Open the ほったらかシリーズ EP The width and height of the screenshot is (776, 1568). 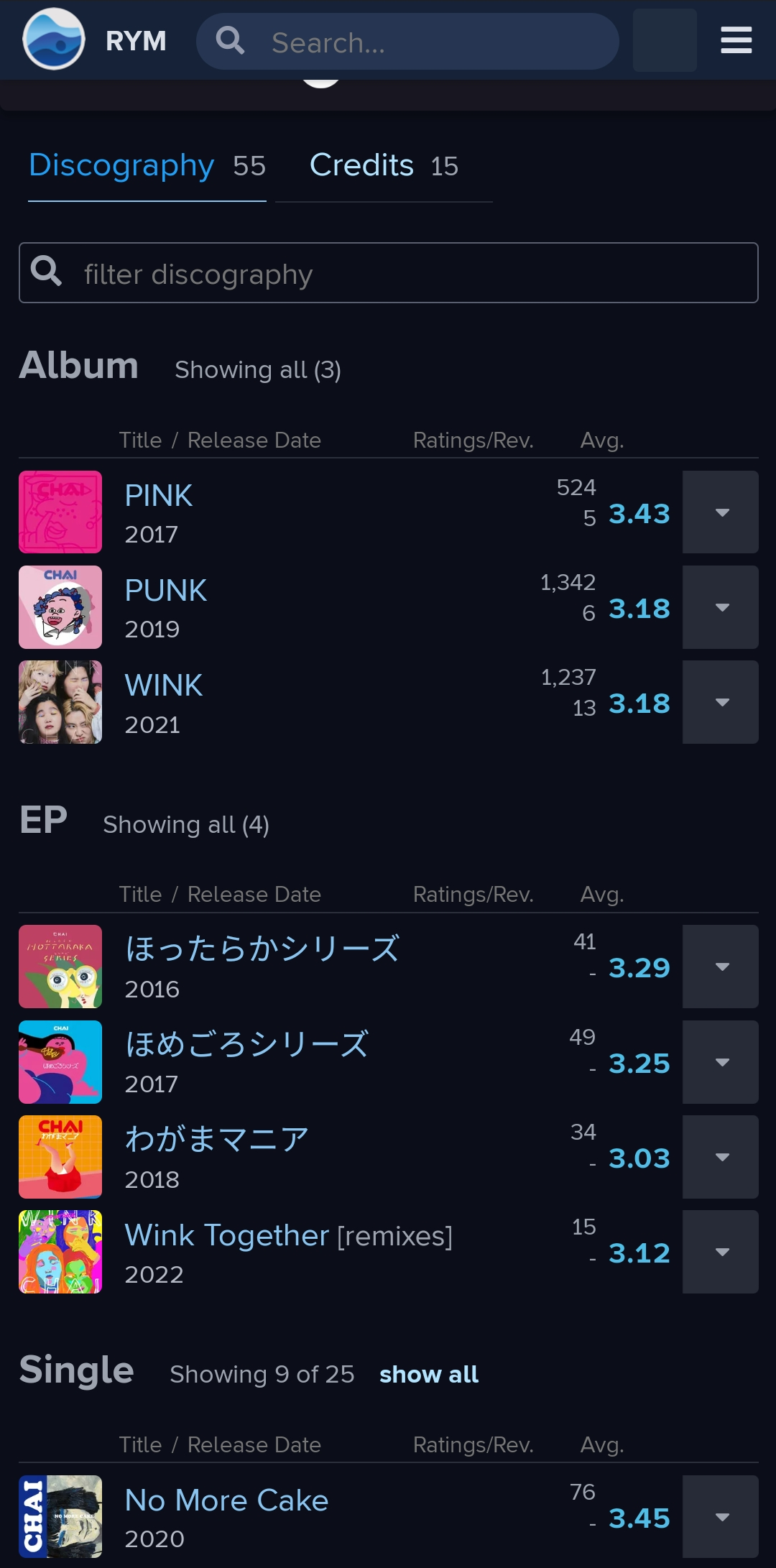click(262, 949)
